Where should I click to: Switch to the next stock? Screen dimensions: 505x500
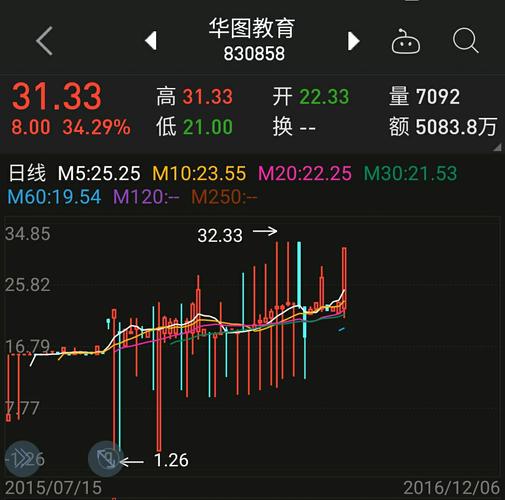click(354, 41)
